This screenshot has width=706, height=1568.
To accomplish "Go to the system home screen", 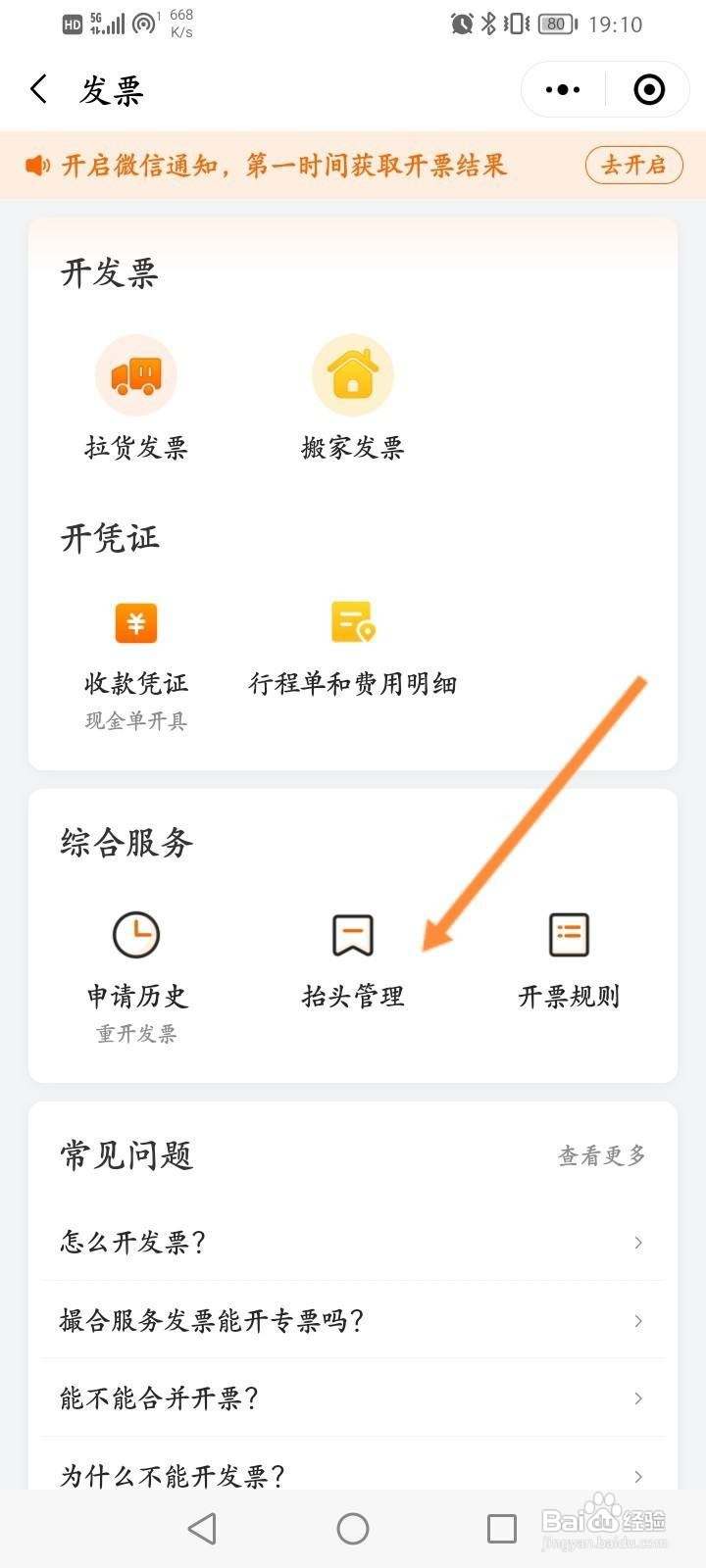I will [353, 1529].
